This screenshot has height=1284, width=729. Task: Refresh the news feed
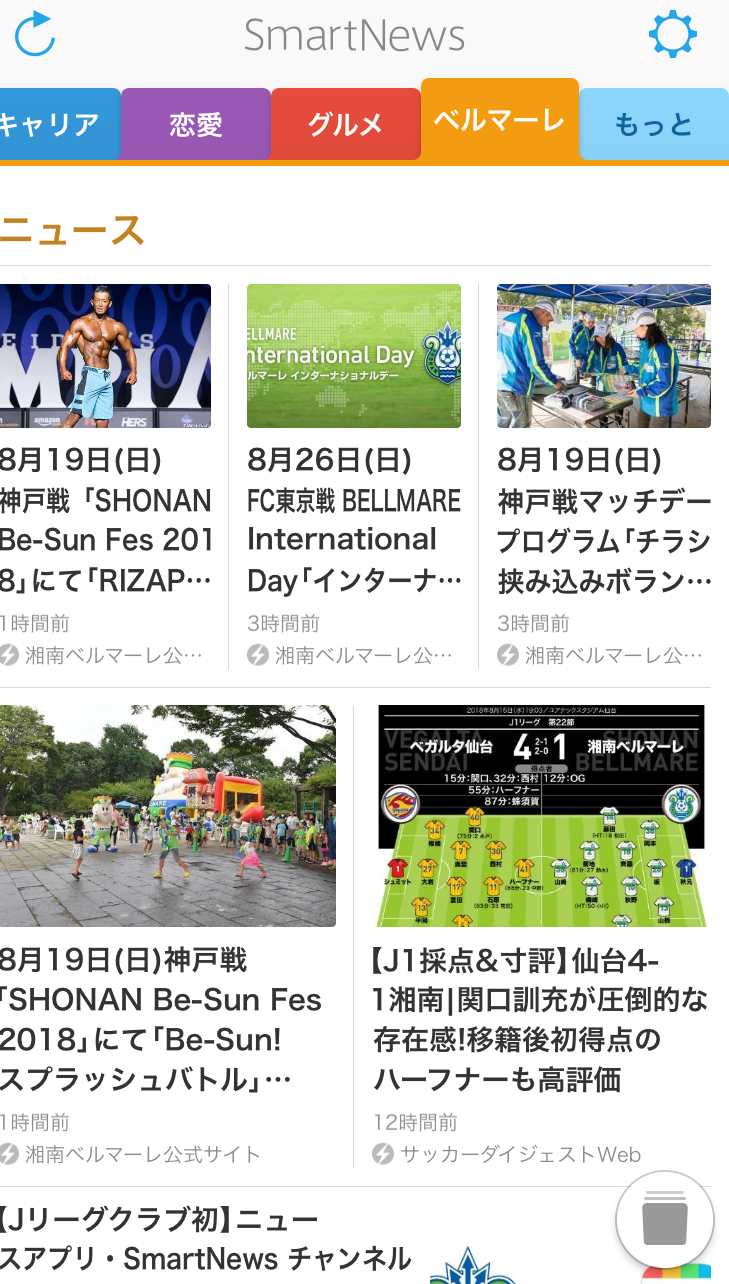click(x=35, y=34)
